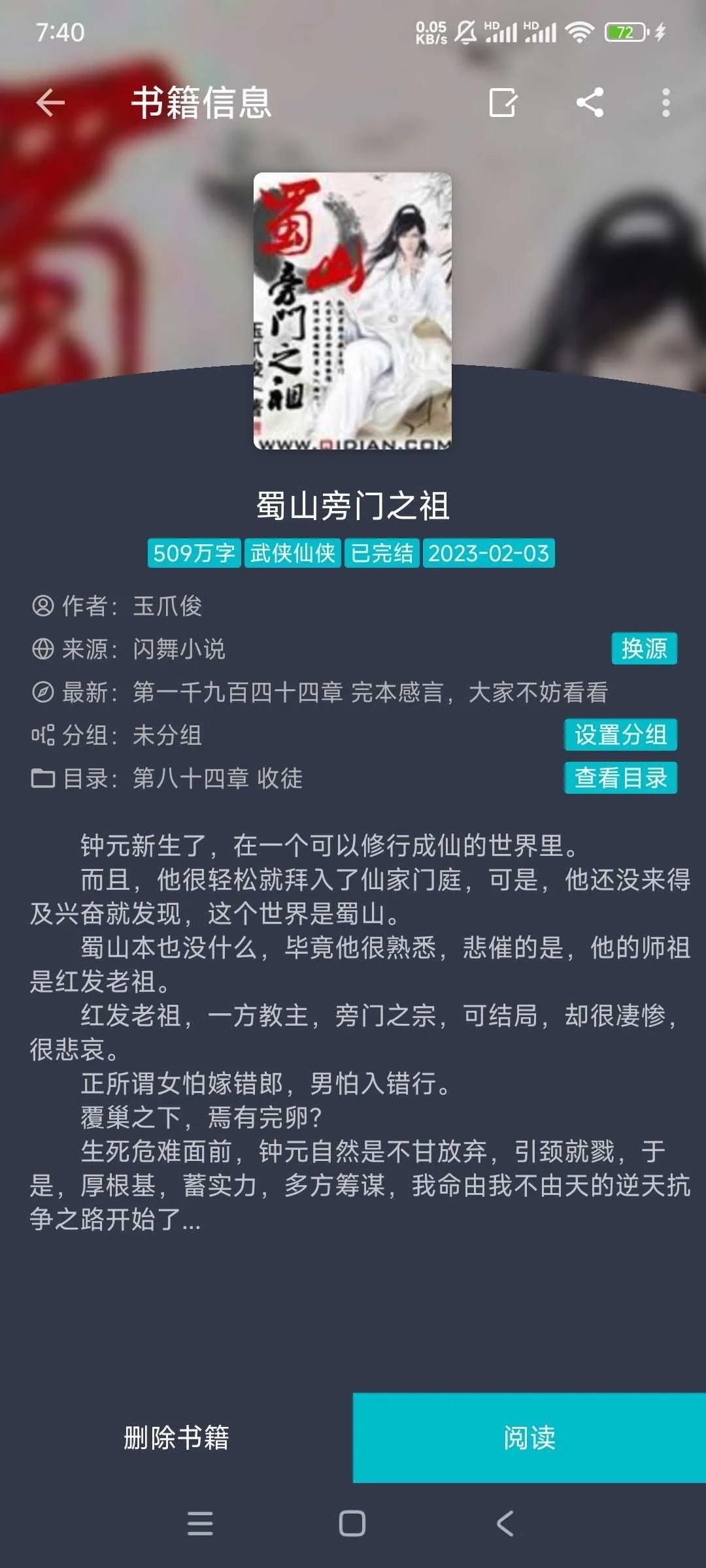This screenshot has height=1568, width=706.
Task: Tap 设置分组 to set the group
Action: (620, 735)
